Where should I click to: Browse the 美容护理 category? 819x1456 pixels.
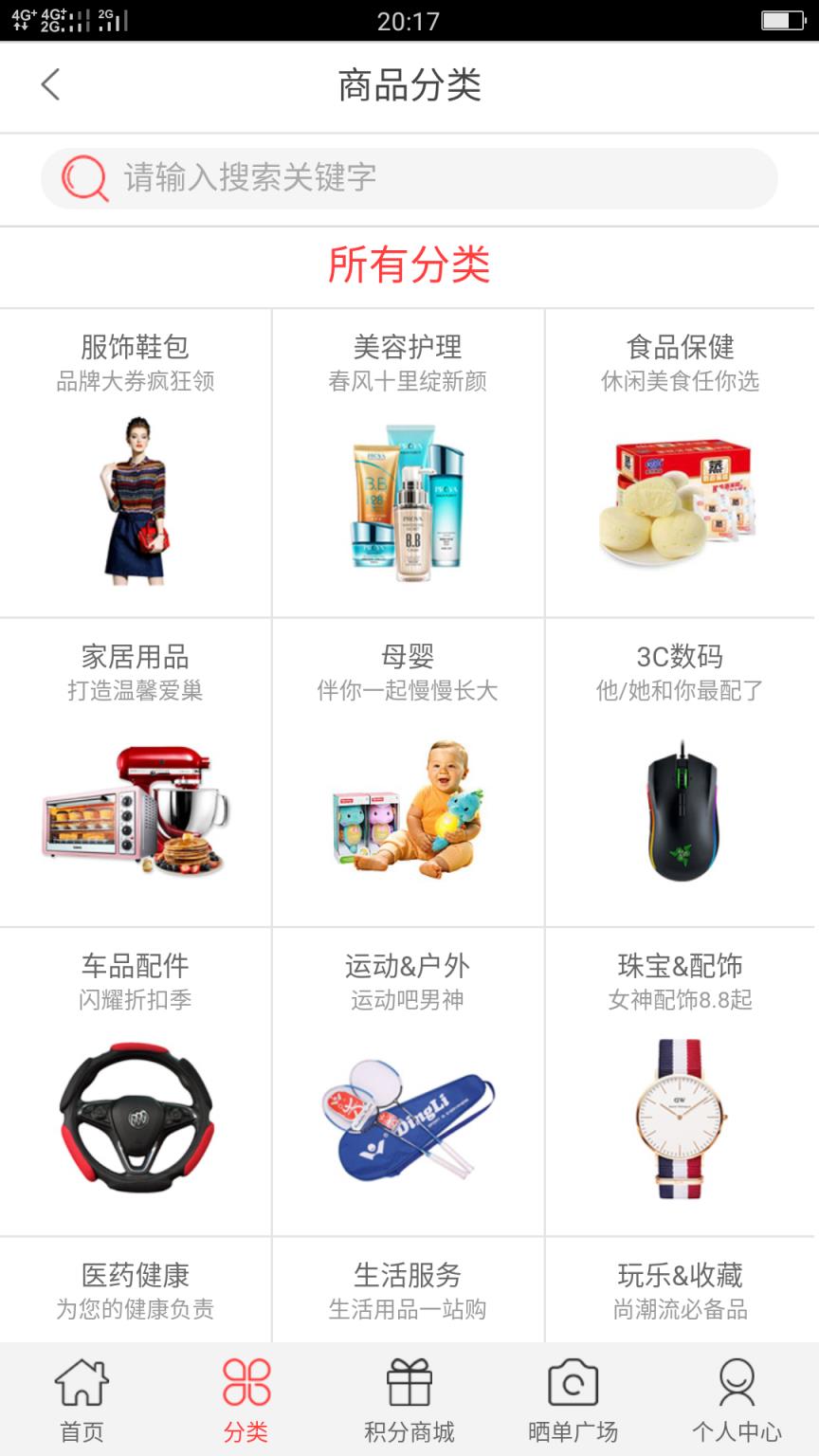tap(408, 463)
